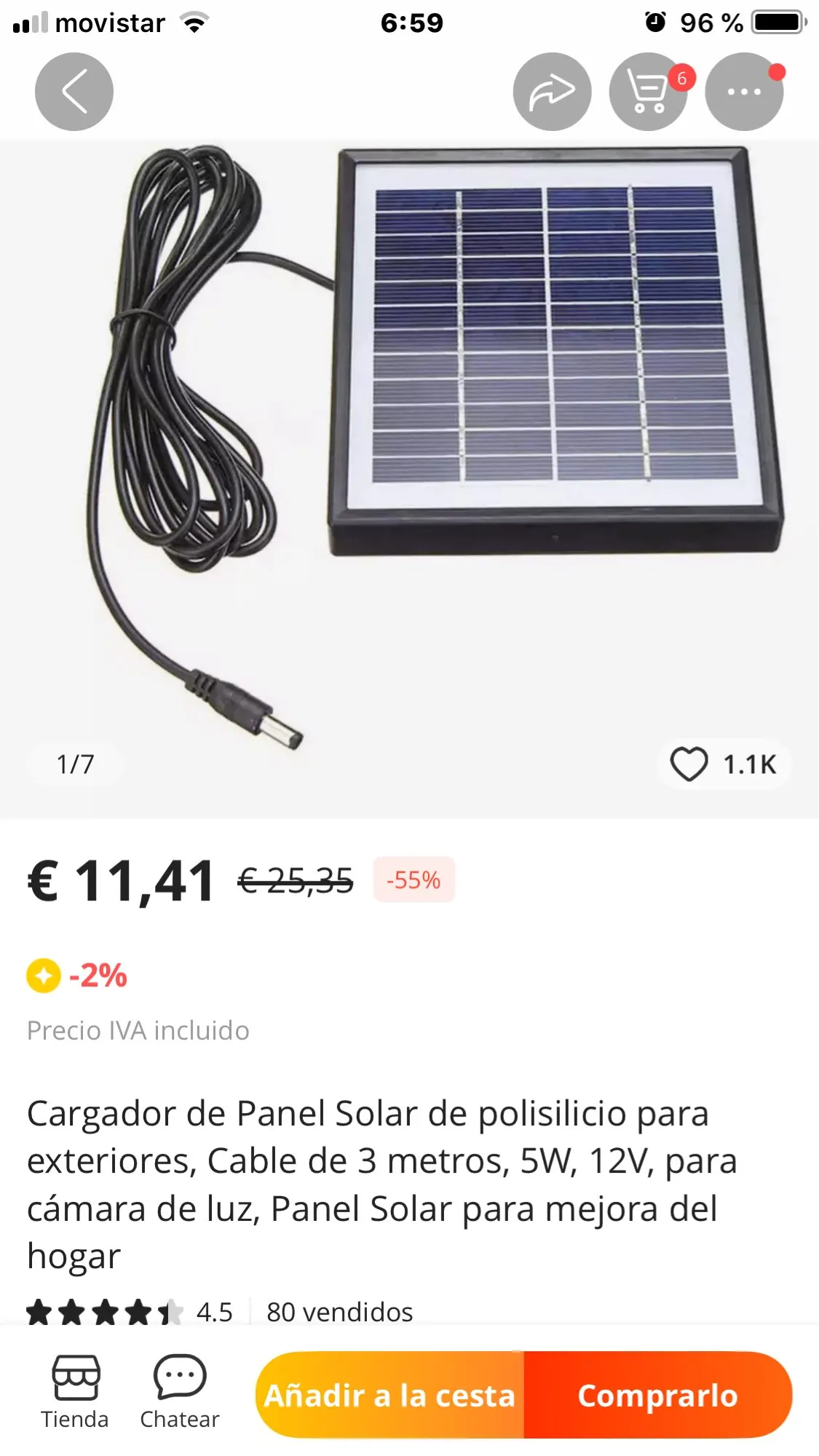Go back to the previous page
The width and height of the screenshot is (819, 1456).
pyautogui.click(x=74, y=92)
